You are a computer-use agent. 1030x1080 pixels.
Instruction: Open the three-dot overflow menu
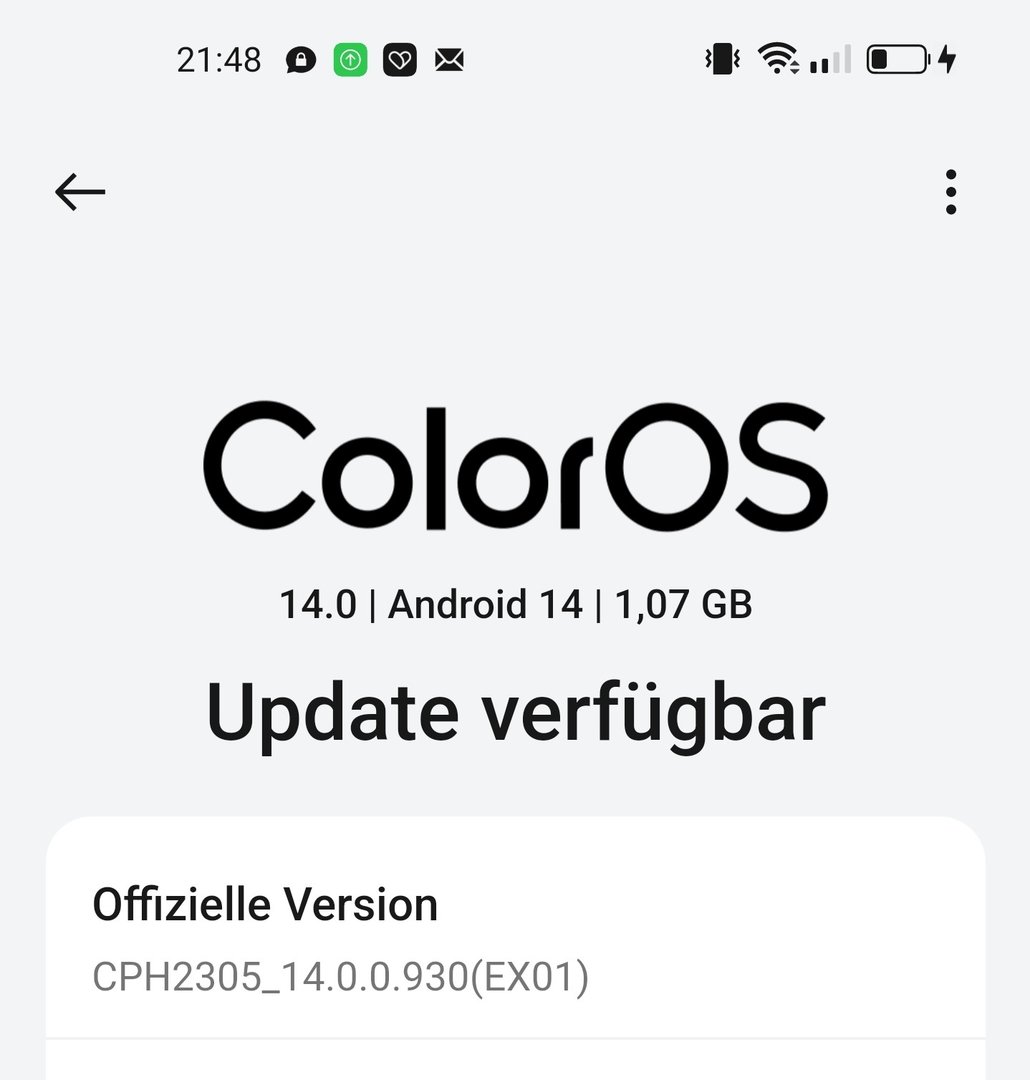tap(950, 191)
